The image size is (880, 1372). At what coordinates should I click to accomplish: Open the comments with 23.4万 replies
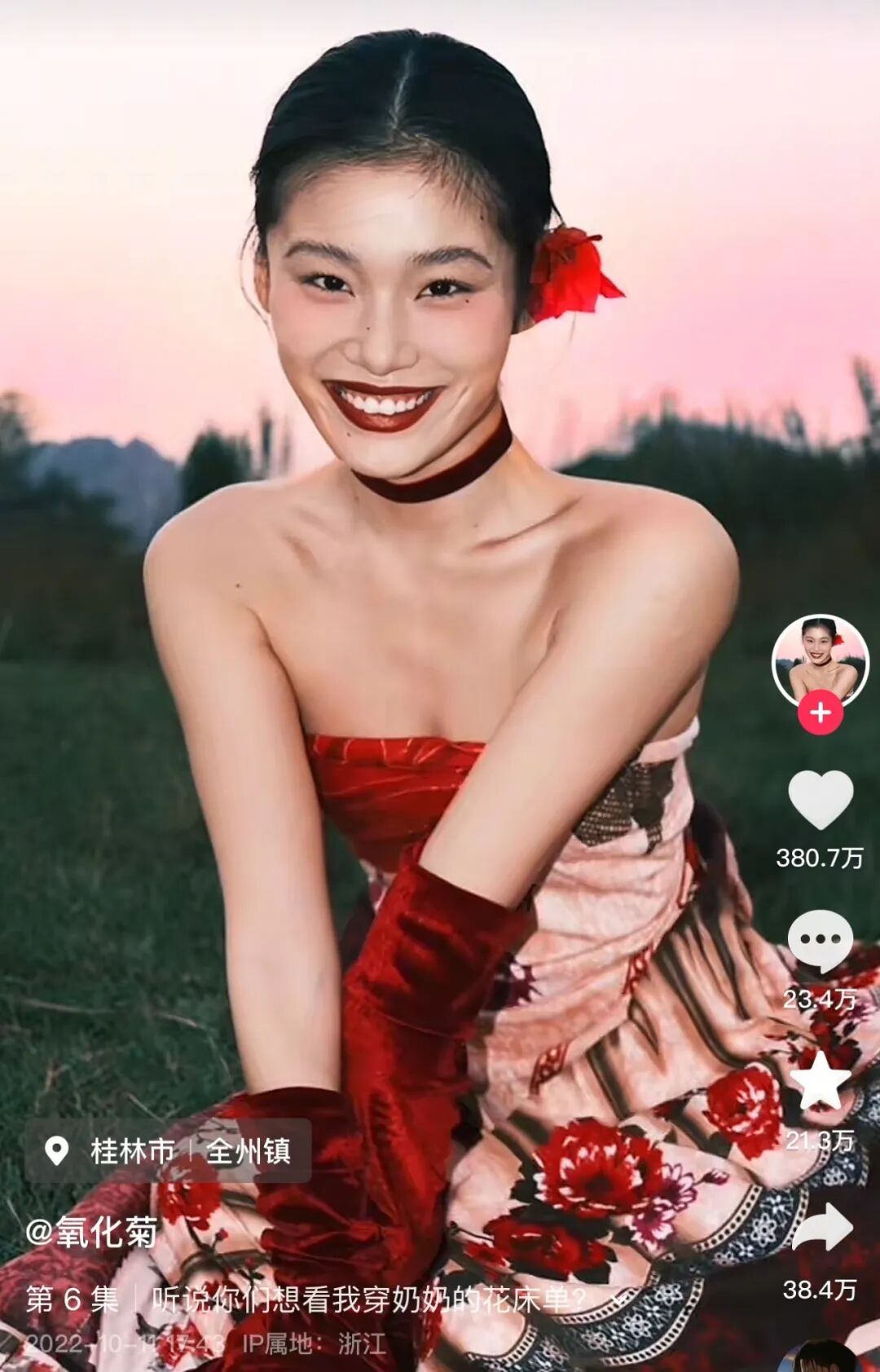coord(820,941)
